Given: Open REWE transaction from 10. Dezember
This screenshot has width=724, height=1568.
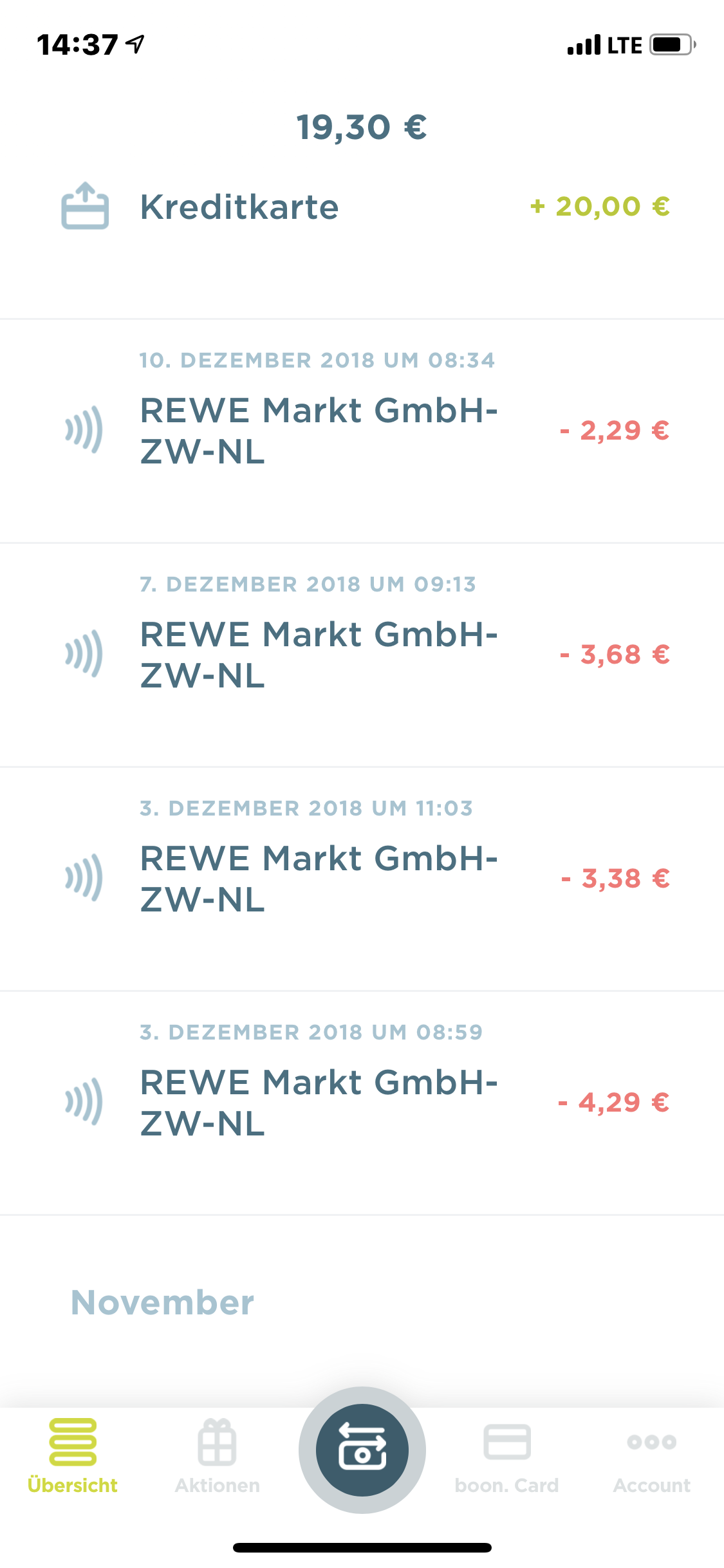Looking at the screenshot, I should click(x=360, y=430).
